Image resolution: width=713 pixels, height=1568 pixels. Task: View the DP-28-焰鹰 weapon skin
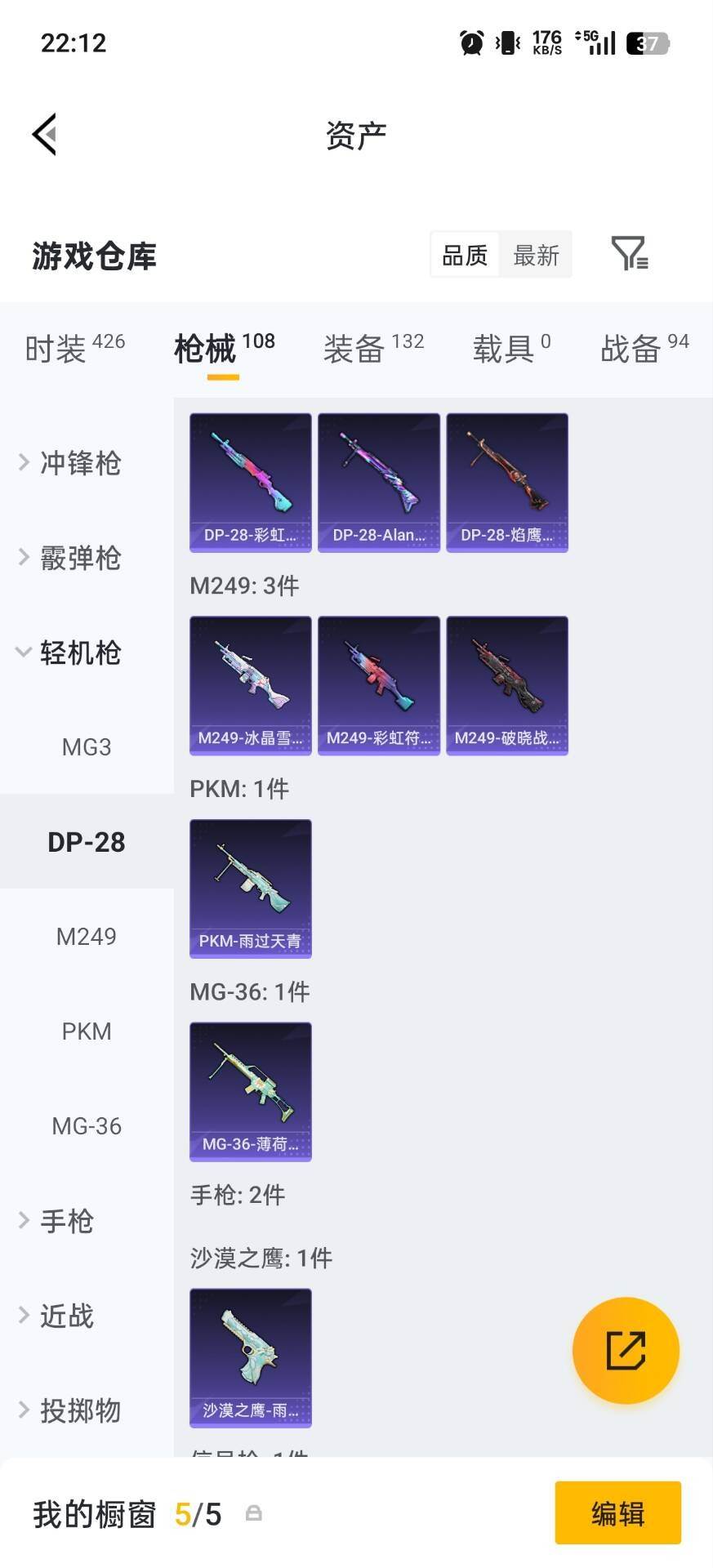[506, 482]
